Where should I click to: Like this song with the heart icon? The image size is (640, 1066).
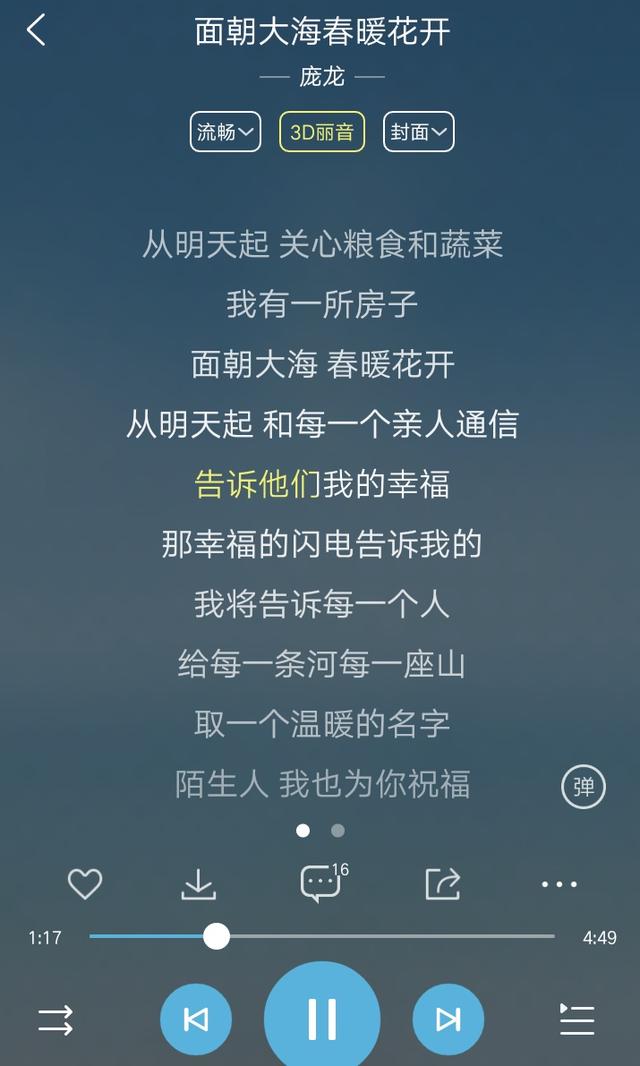point(85,884)
